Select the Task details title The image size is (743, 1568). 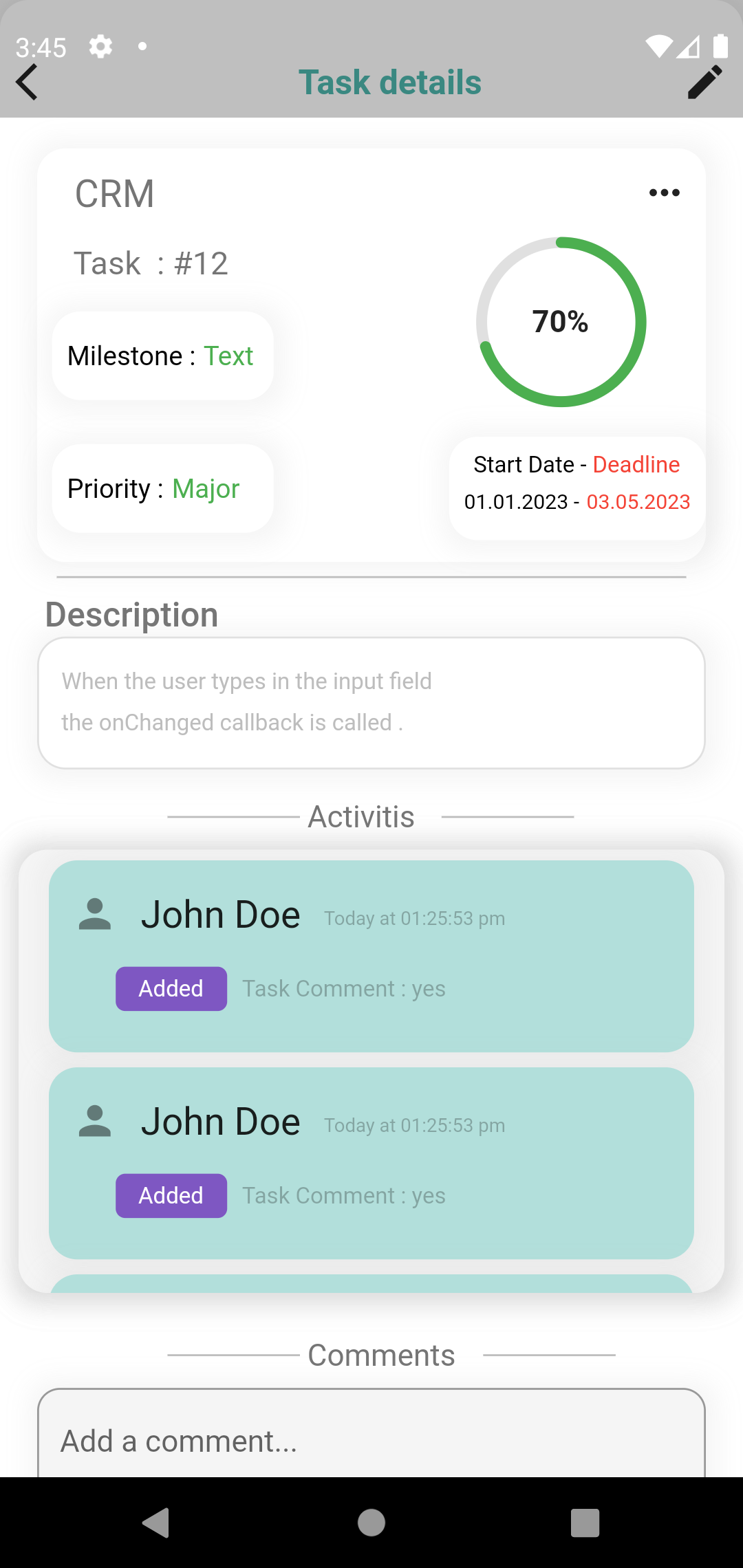389,82
